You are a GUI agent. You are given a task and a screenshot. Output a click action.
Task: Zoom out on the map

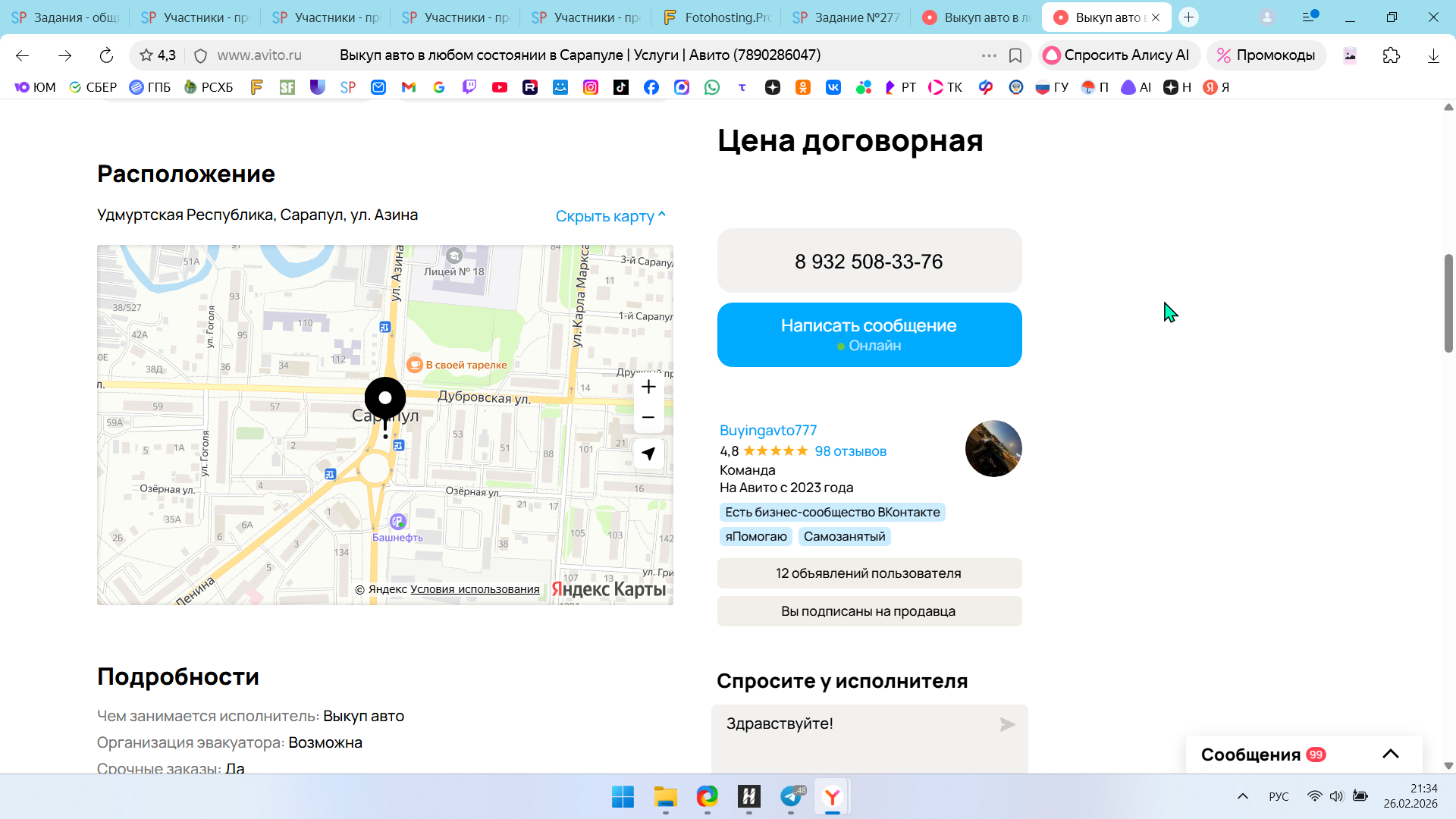coord(648,418)
